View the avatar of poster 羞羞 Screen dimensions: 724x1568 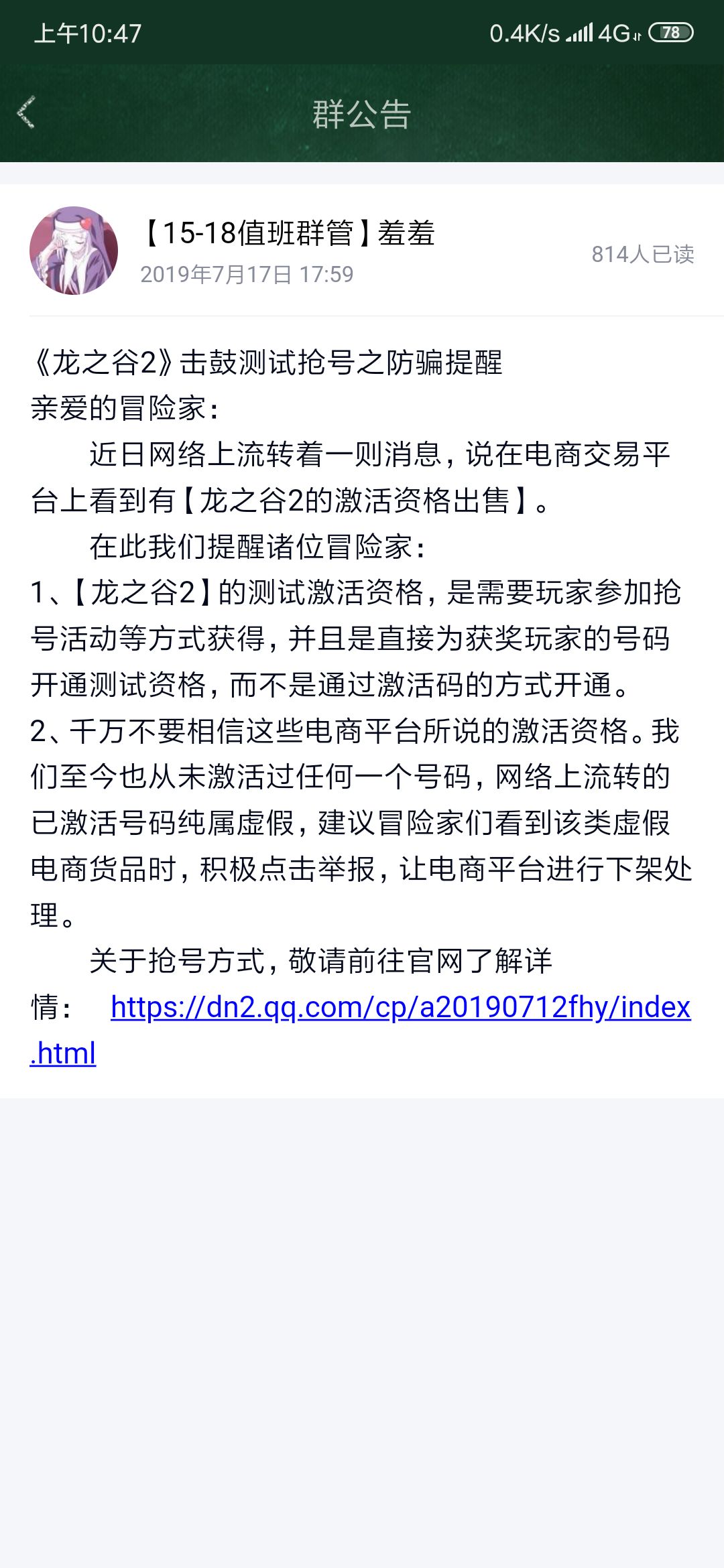tap(74, 251)
